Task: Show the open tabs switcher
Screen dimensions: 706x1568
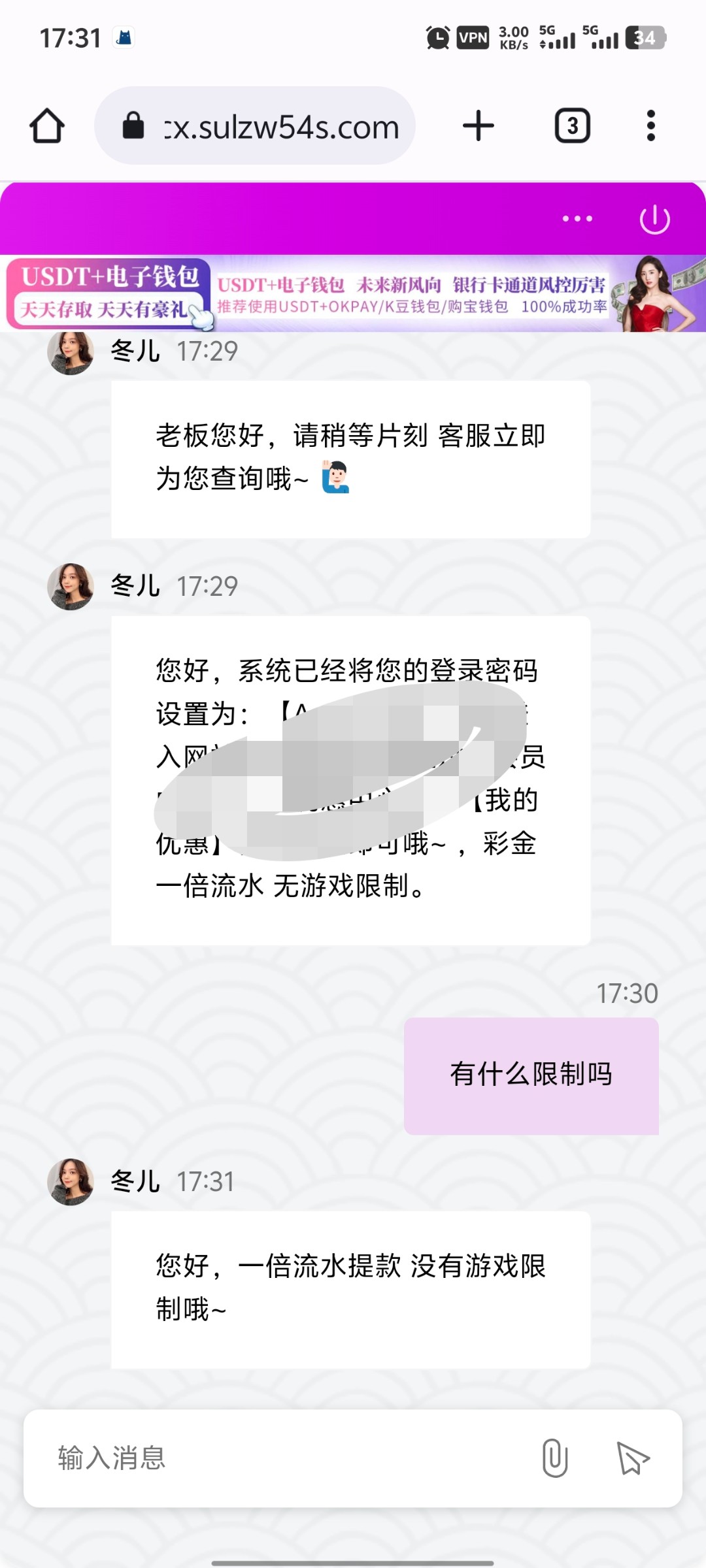Action: click(x=573, y=125)
